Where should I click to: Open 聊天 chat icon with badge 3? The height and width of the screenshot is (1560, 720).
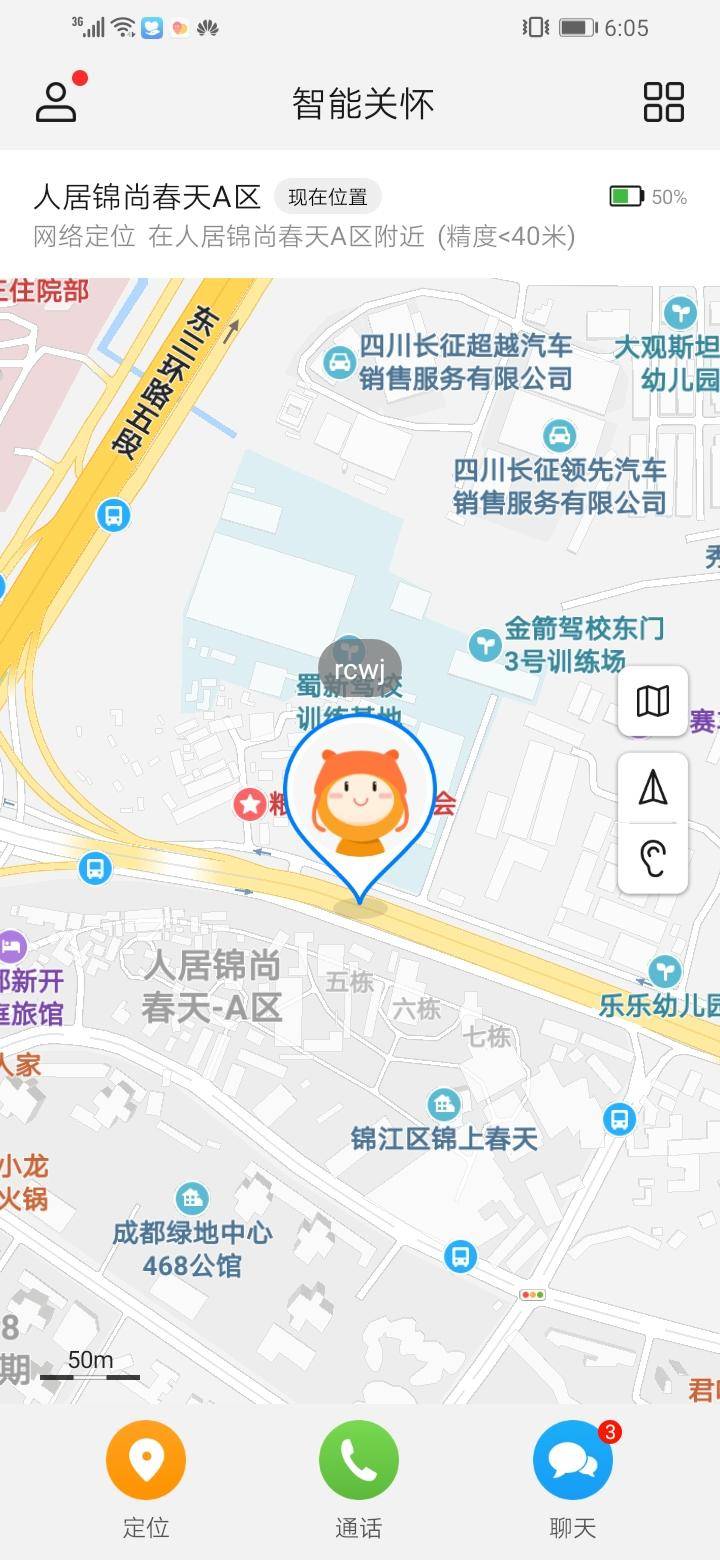[571, 1459]
